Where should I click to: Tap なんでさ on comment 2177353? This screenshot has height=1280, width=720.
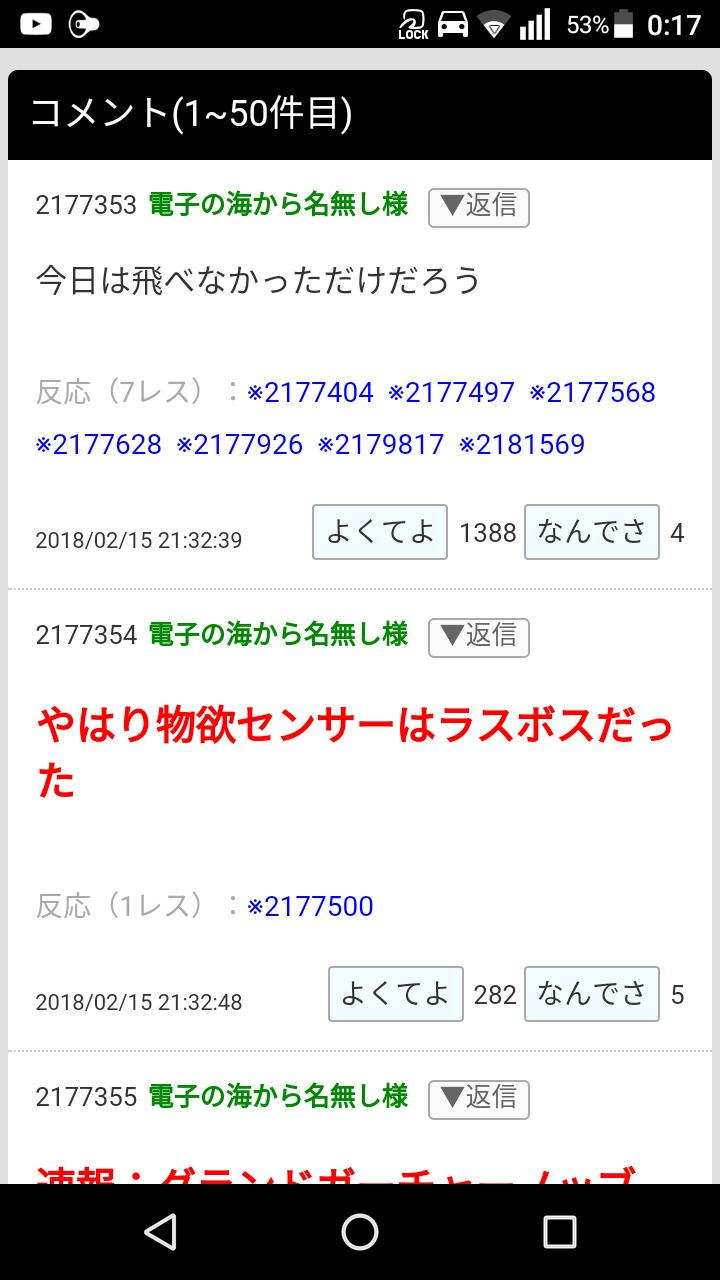591,532
